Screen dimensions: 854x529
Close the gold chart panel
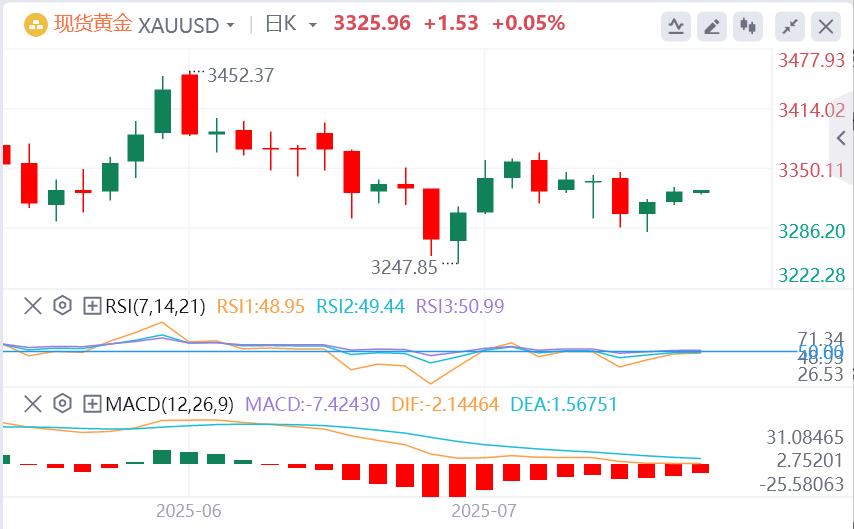825,26
